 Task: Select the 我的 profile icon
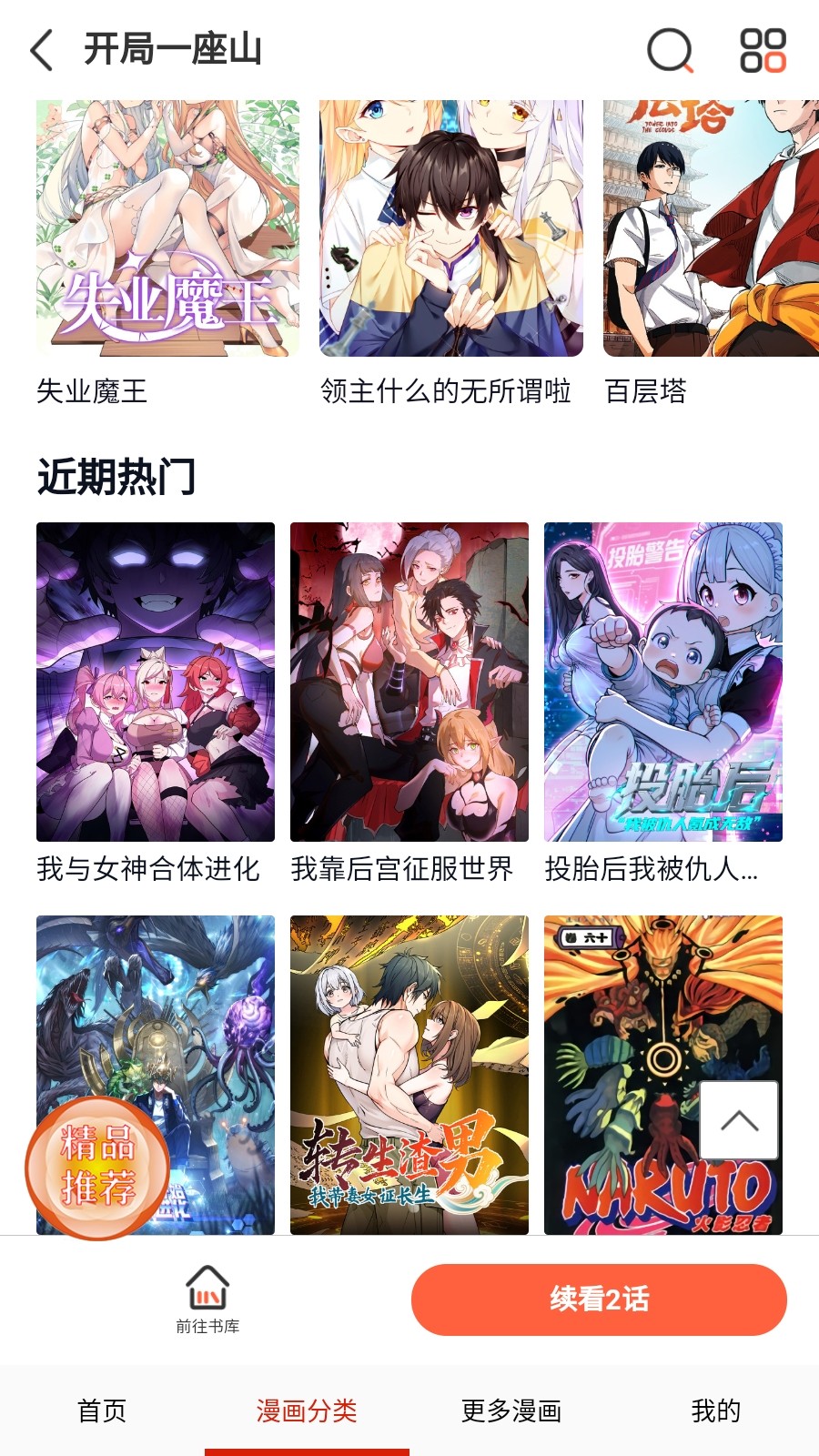click(715, 1411)
